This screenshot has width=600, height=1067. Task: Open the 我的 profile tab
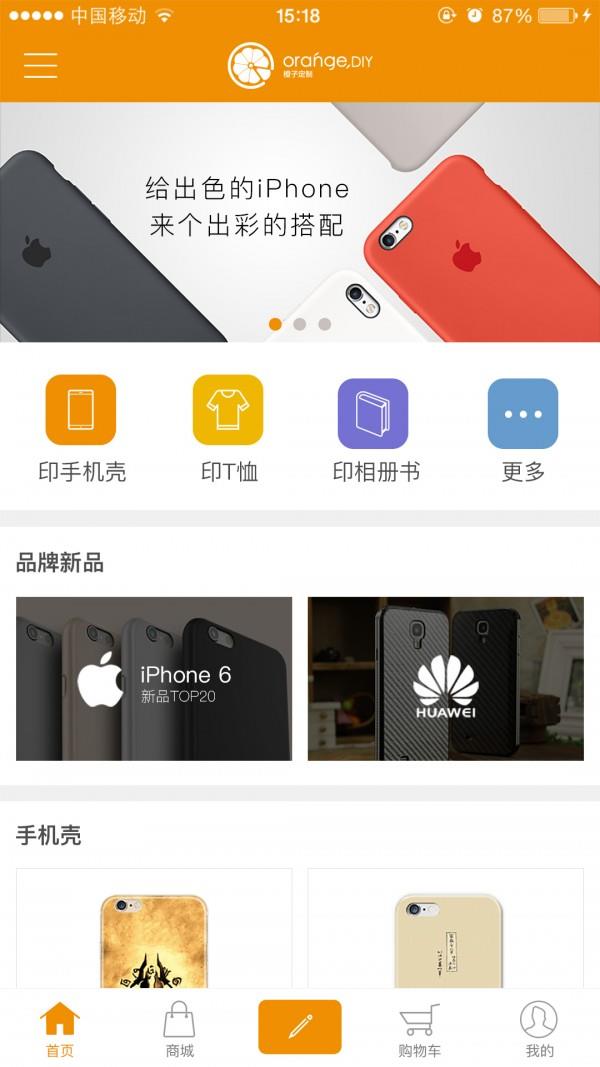pyautogui.click(x=539, y=1030)
